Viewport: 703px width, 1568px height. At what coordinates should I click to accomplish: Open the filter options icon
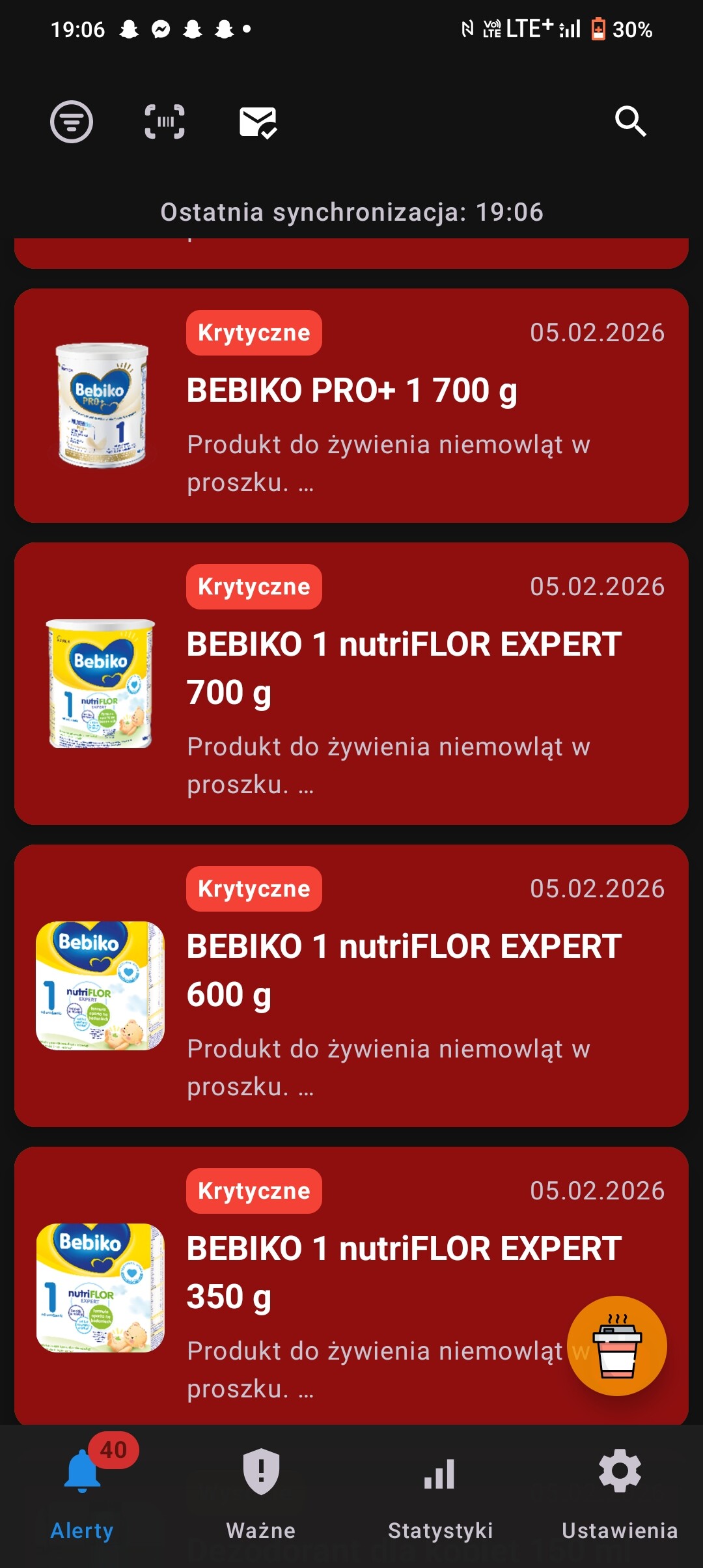(72, 122)
